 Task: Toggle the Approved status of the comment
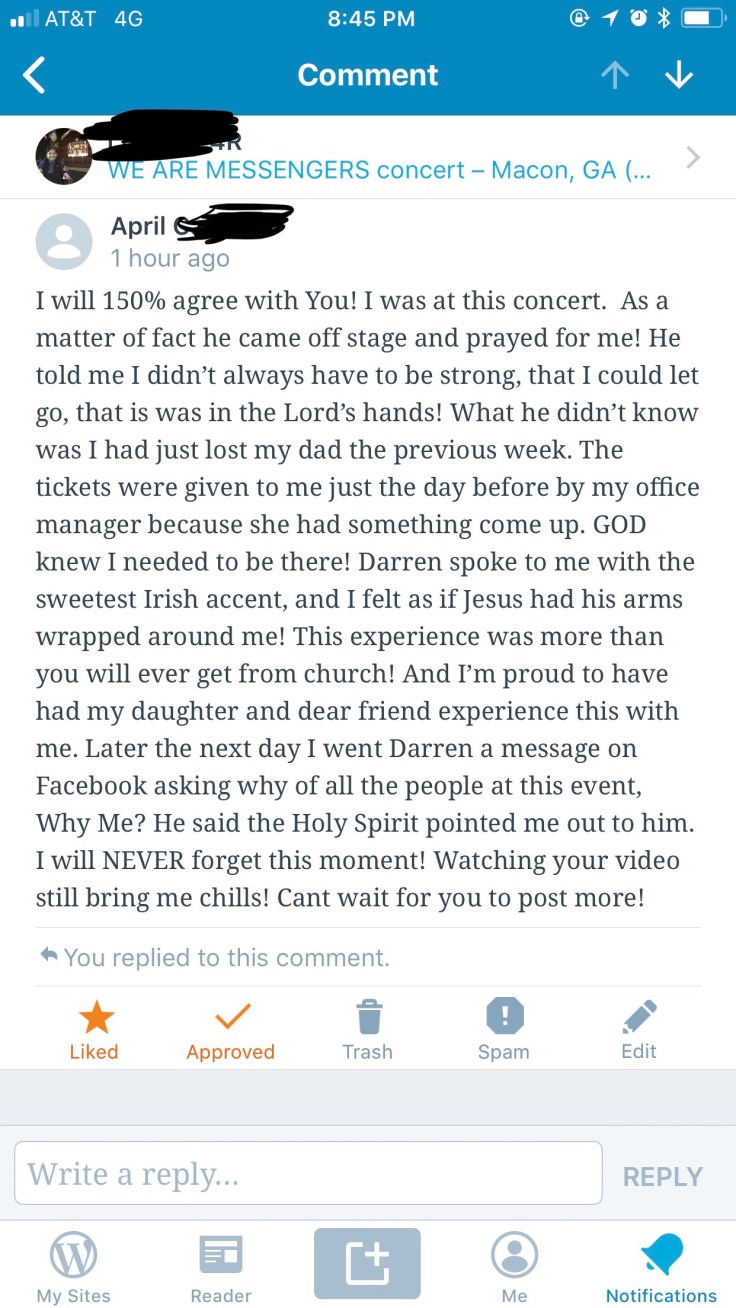click(231, 1030)
